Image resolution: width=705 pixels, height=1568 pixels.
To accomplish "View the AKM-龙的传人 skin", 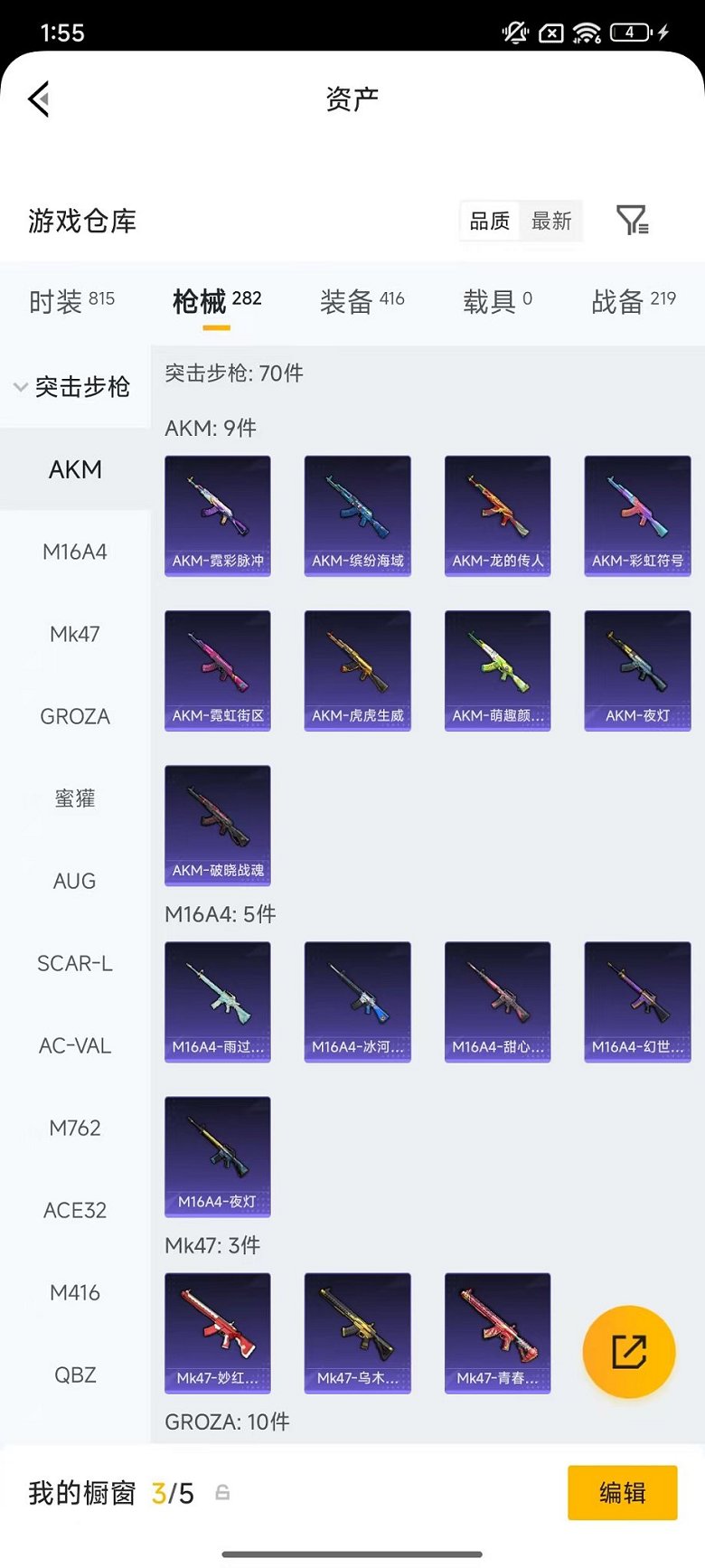I will click(497, 515).
